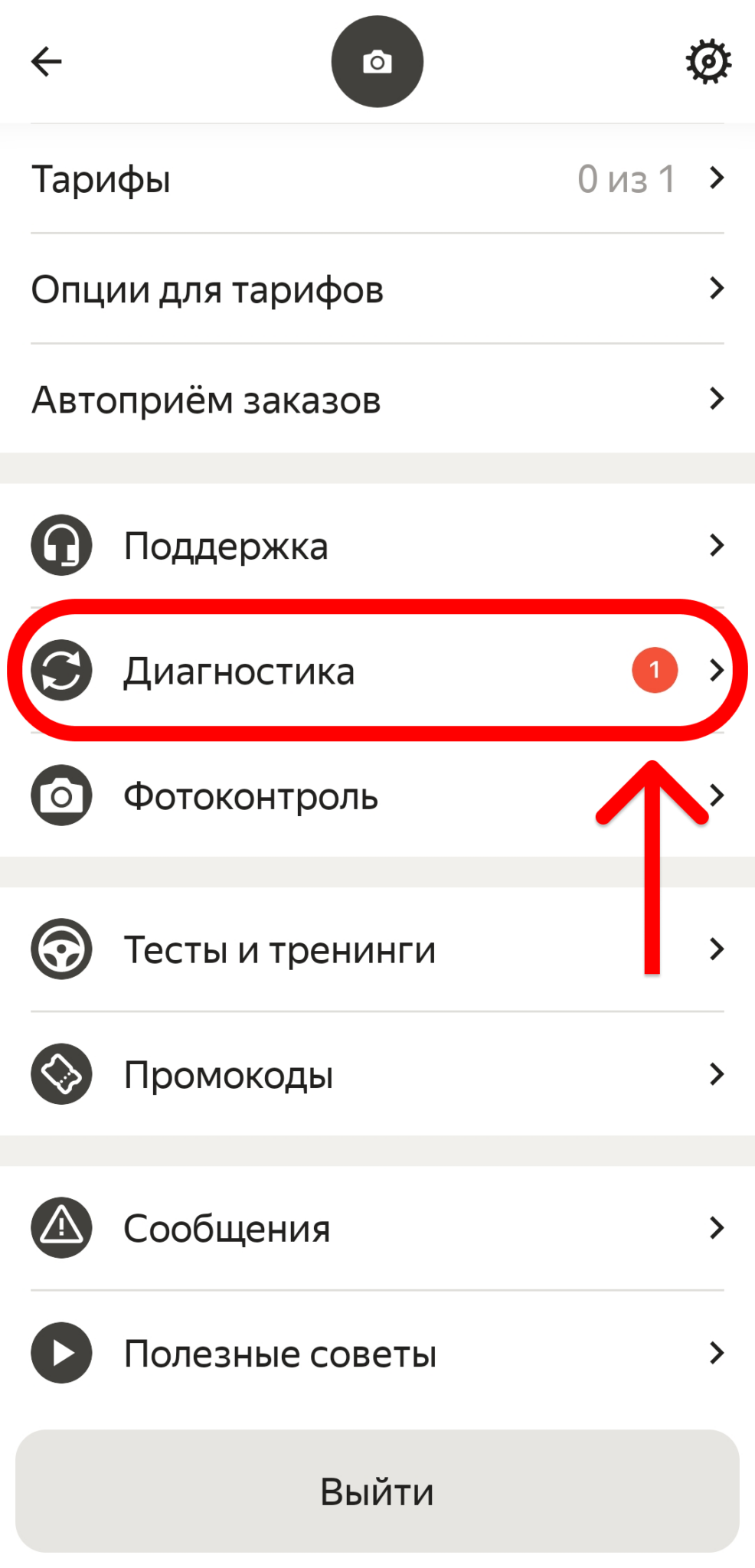The width and height of the screenshot is (755, 1568).
Task: Tap the camera profile photo button
Action: click(x=377, y=61)
